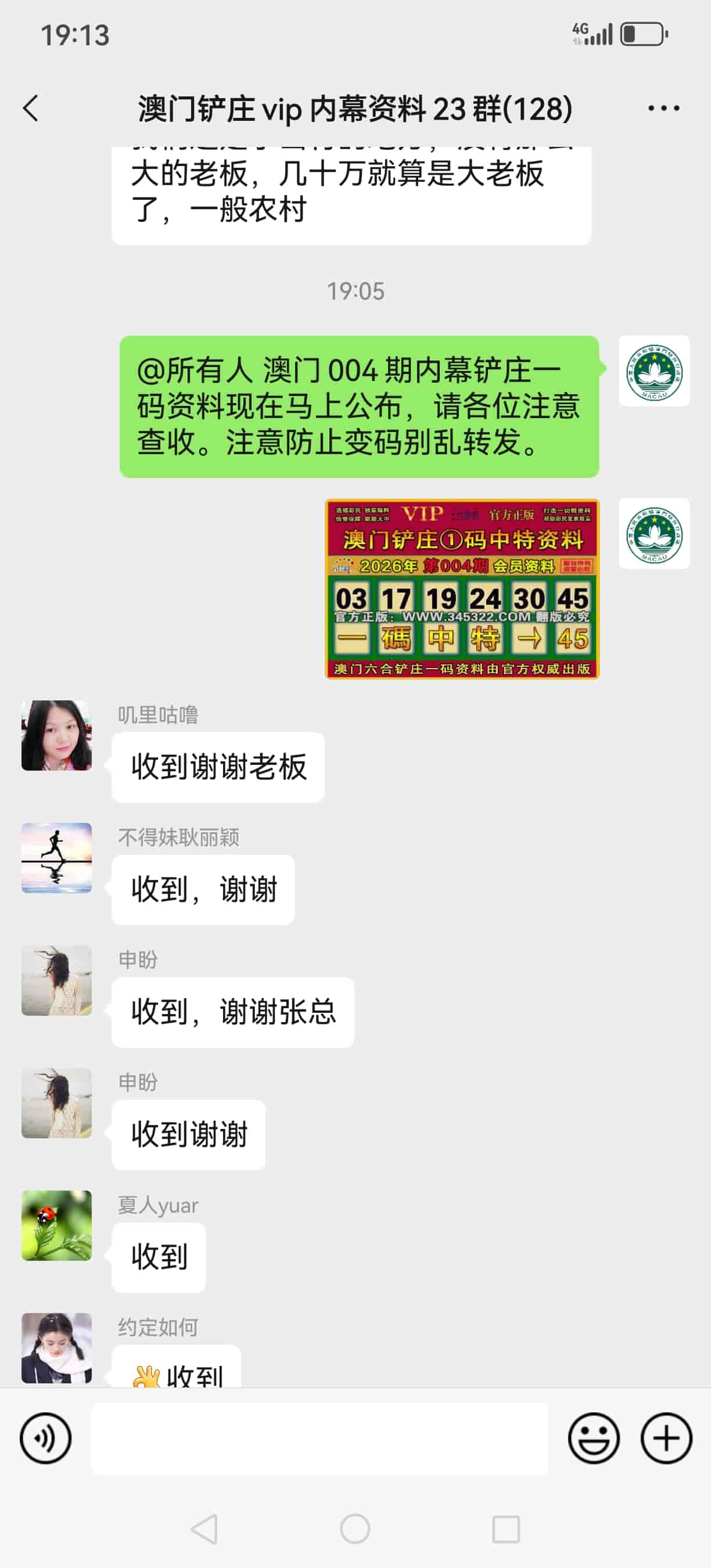Tap the 收到谢谢老板 message bubble
711x1568 pixels.
[218, 768]
